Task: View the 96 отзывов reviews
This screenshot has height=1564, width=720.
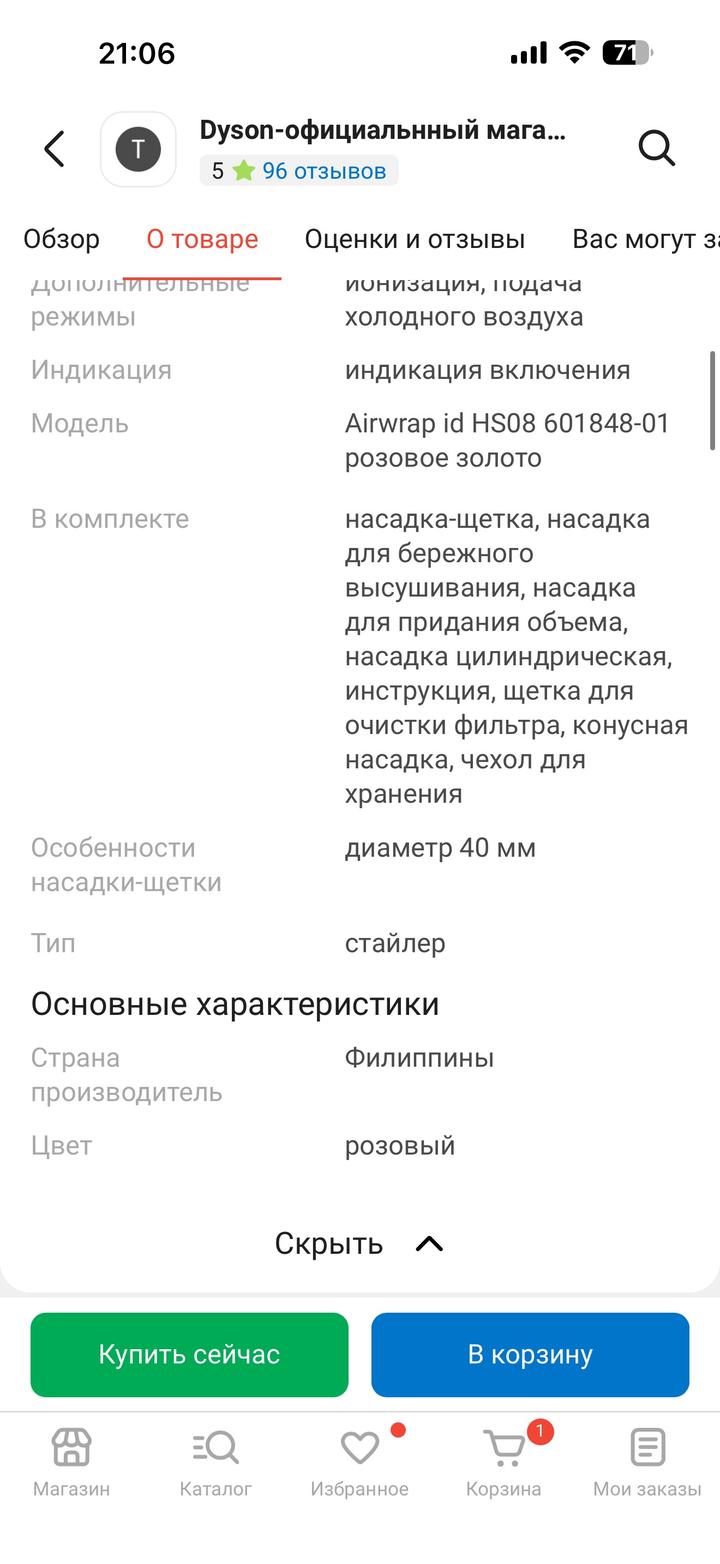Action: tap(323, 171)
